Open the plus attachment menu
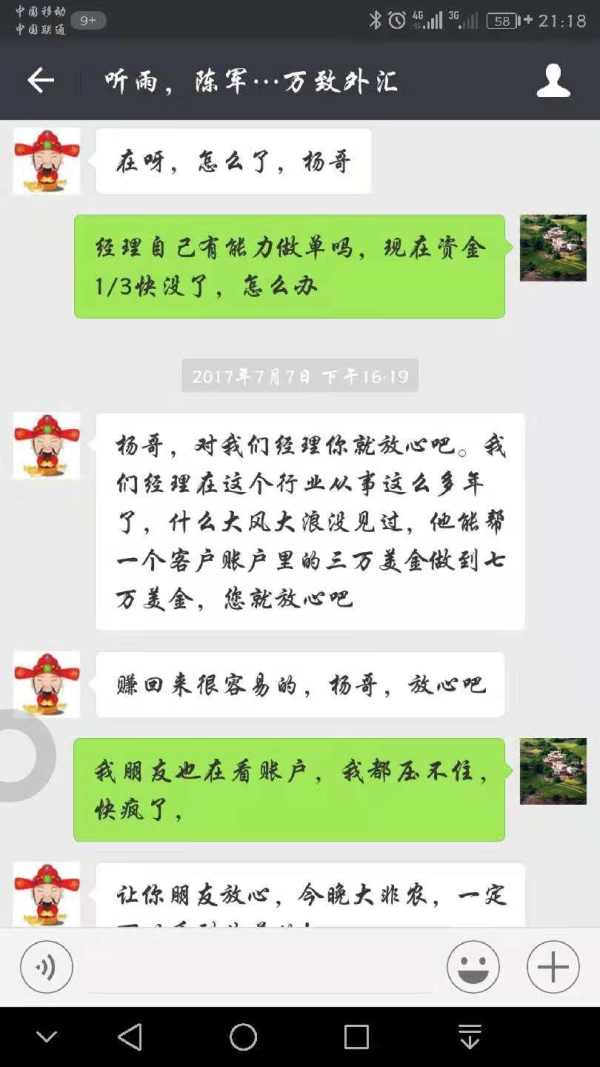 (553, 966)
